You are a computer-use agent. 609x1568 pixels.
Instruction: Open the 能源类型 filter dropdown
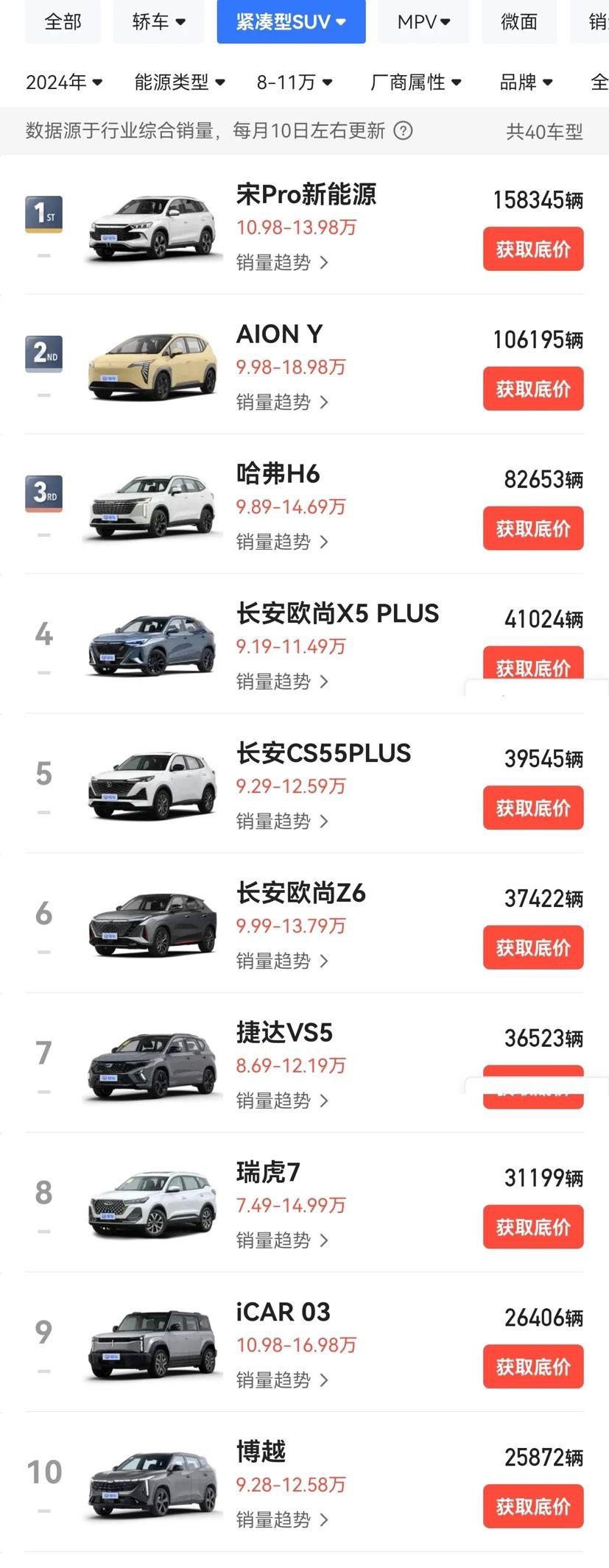click(x=180, y=82)
